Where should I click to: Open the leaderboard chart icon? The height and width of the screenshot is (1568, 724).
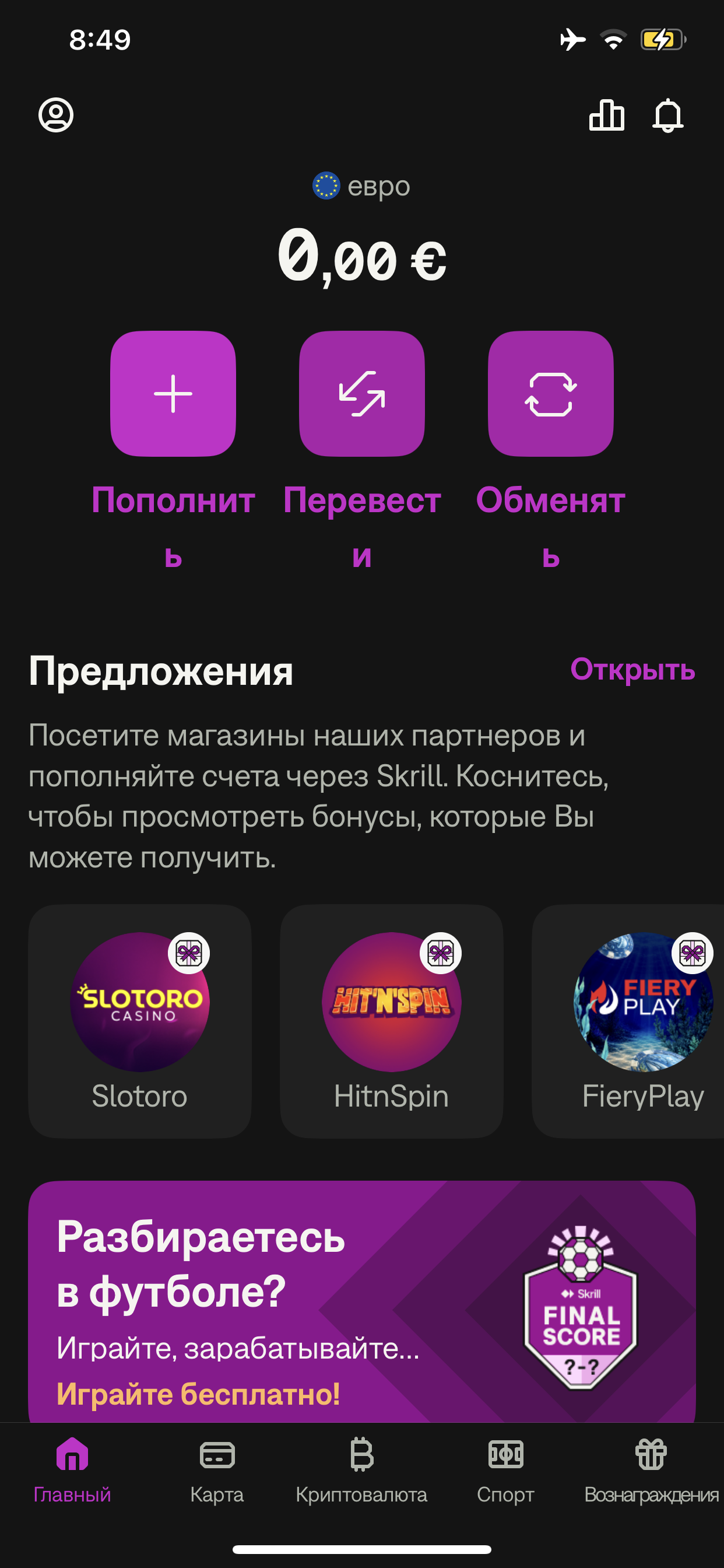pyautogui.click(x=607, y=115)
